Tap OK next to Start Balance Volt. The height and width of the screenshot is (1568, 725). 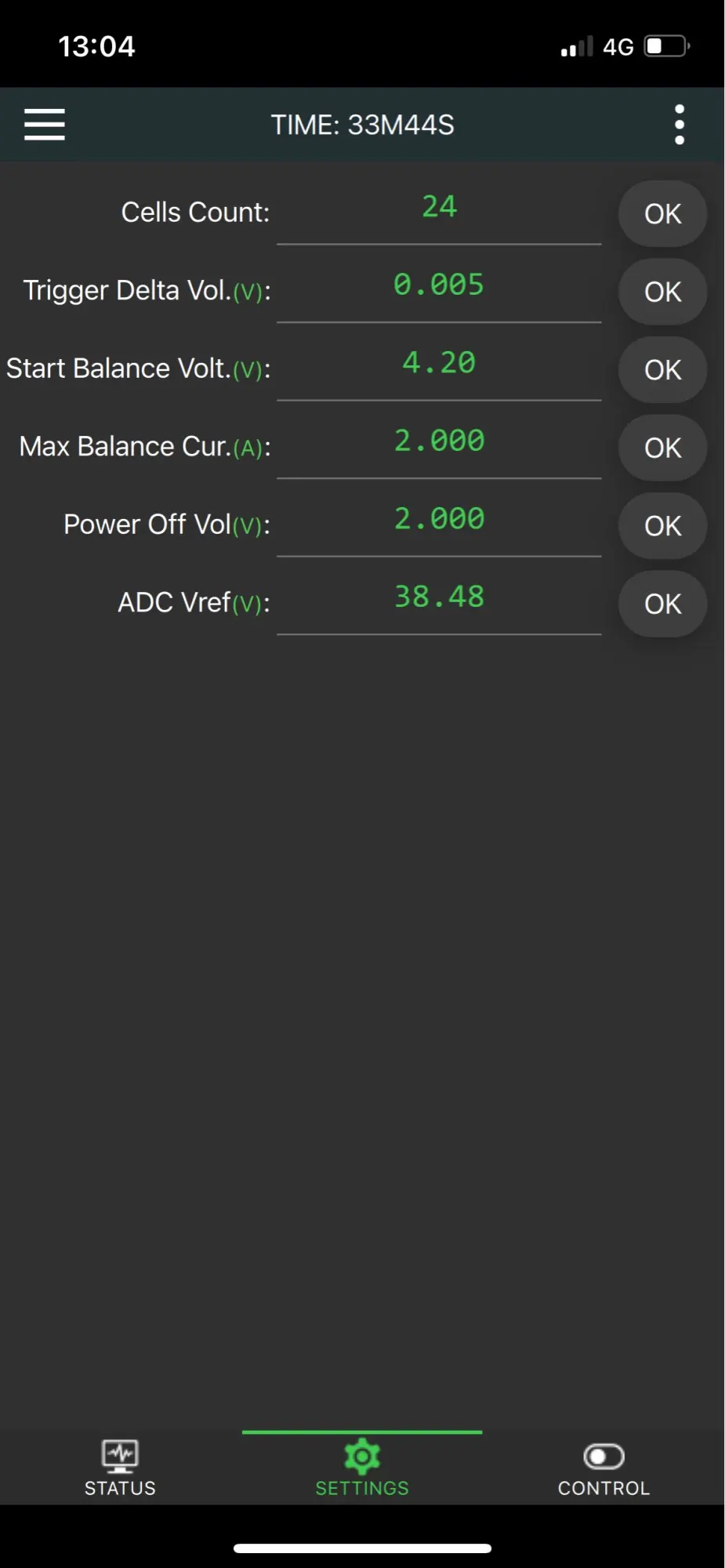click(x=662, y=370)
